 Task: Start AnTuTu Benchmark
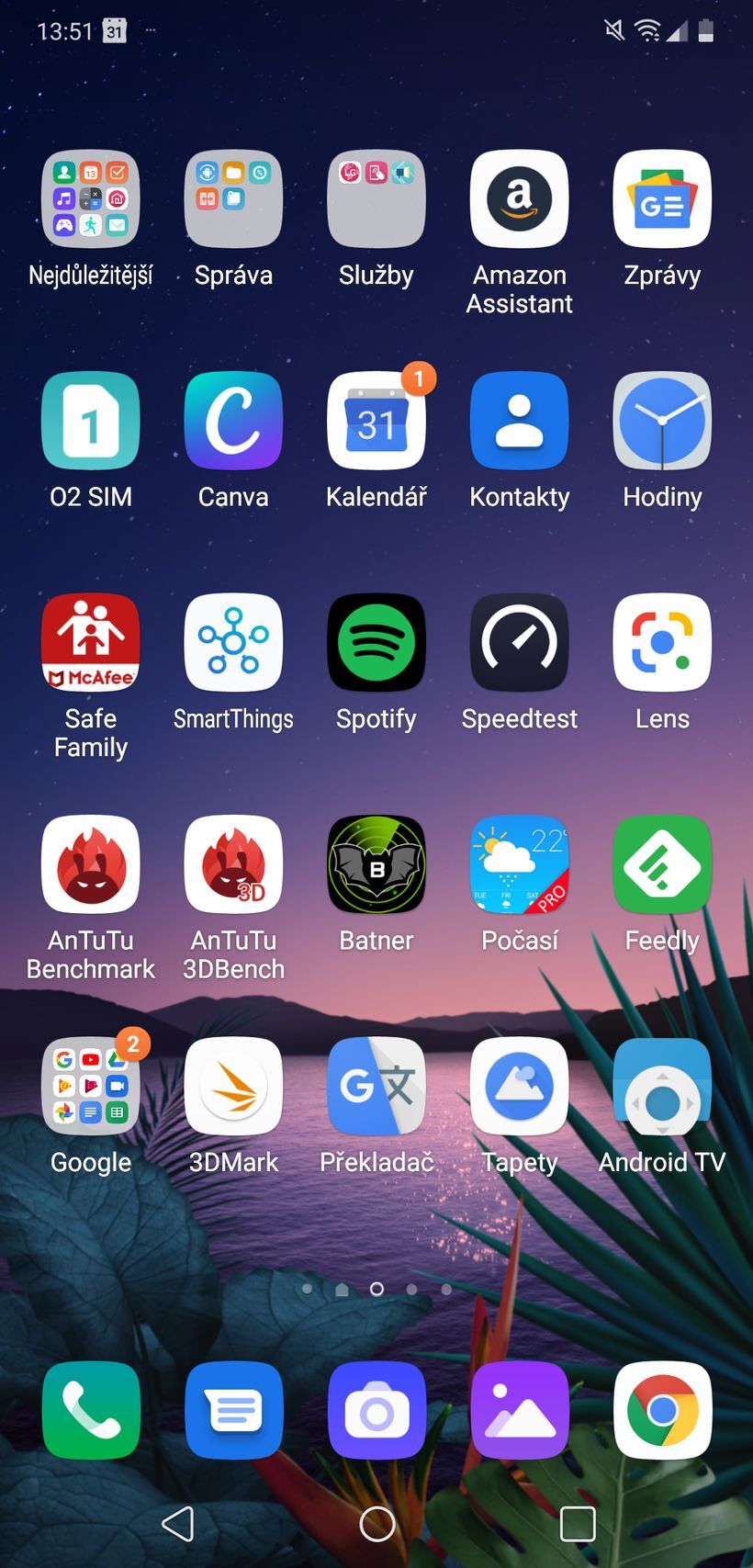pos(90,864)
